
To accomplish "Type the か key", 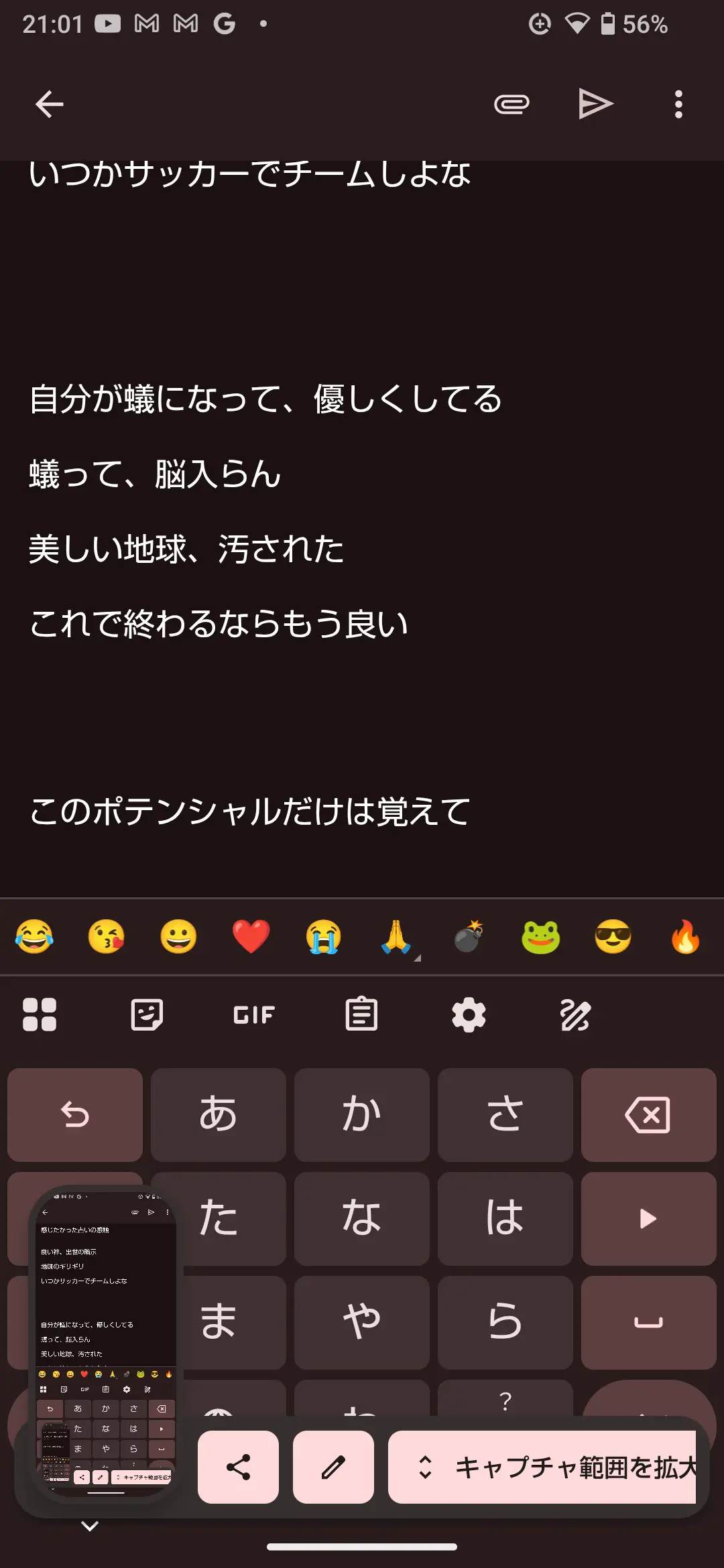I will (361, 1115).
